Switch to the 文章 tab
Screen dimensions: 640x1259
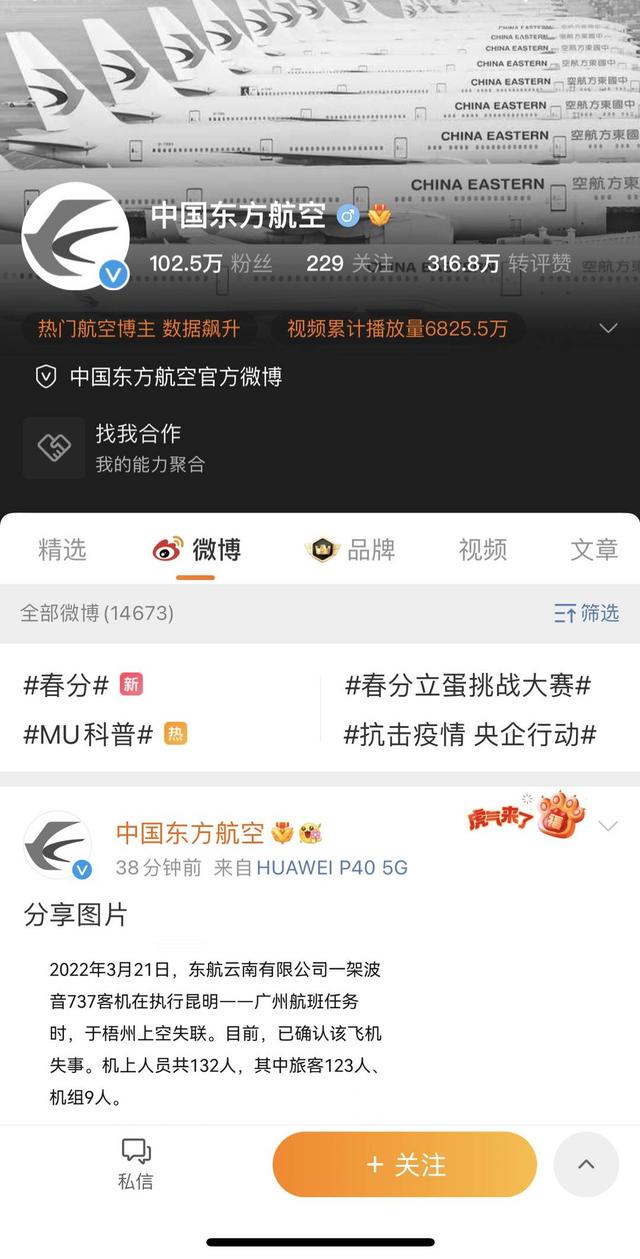click(594, 549)
